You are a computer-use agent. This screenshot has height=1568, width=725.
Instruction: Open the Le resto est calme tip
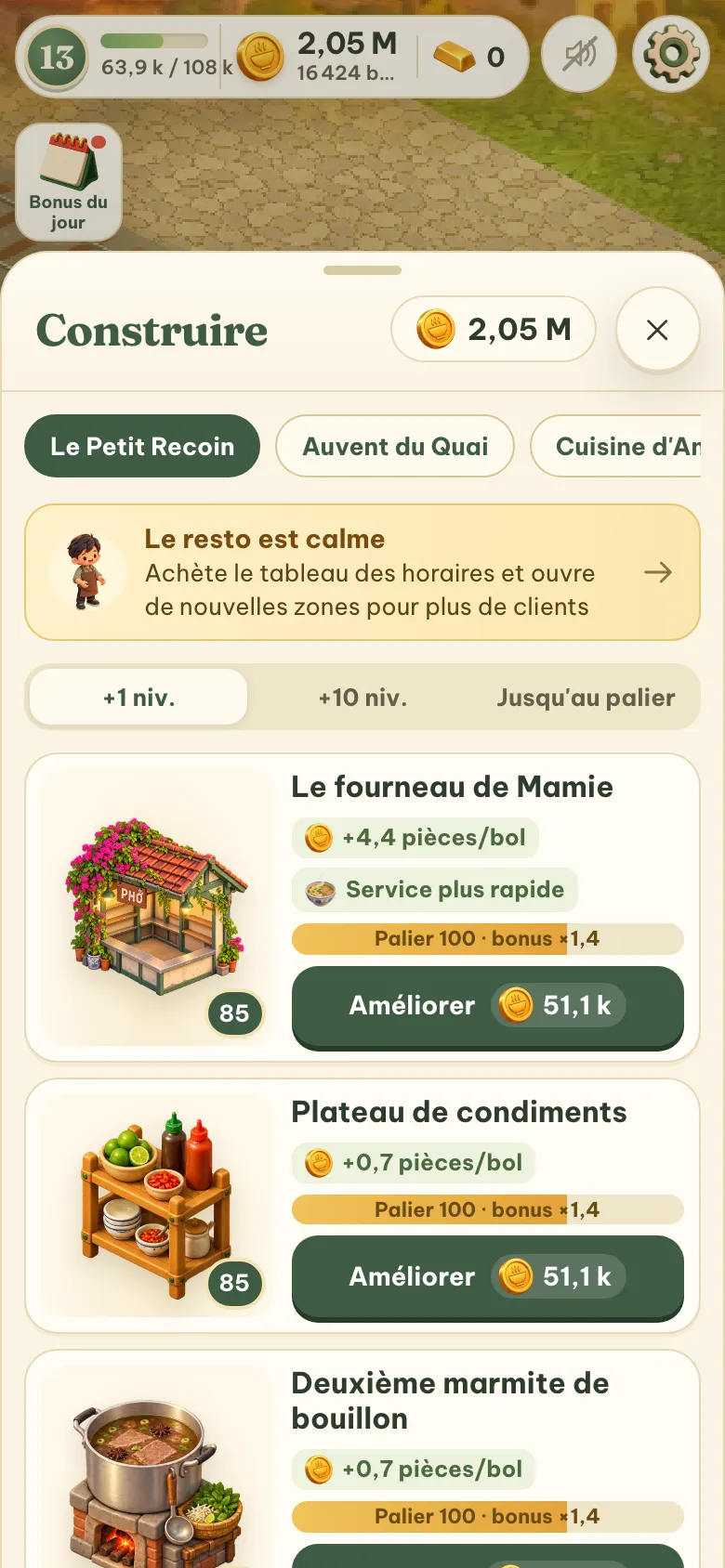(x=362, y=572)
